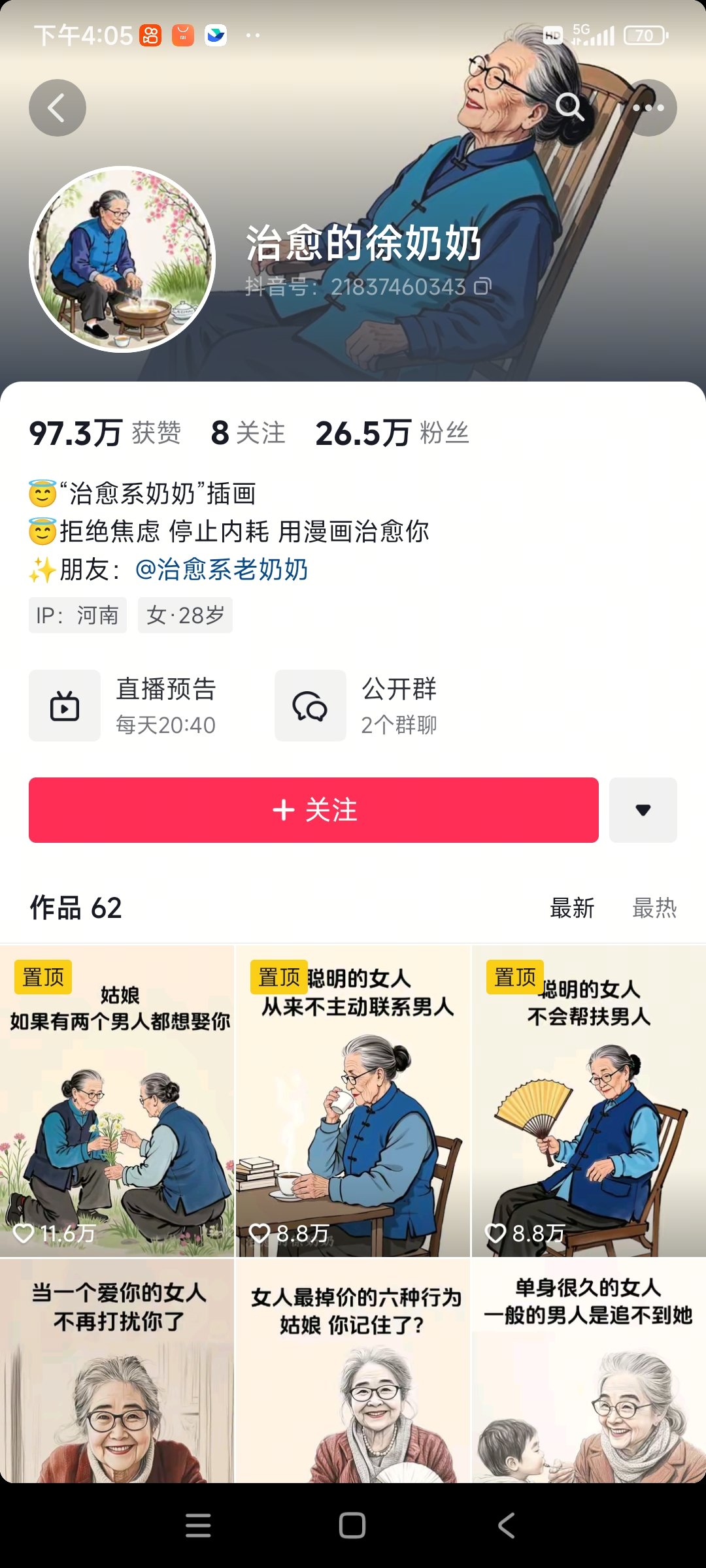Copy the Douyin ID number
Viewport: 706px width, 1568px height.
coord(482,286)
